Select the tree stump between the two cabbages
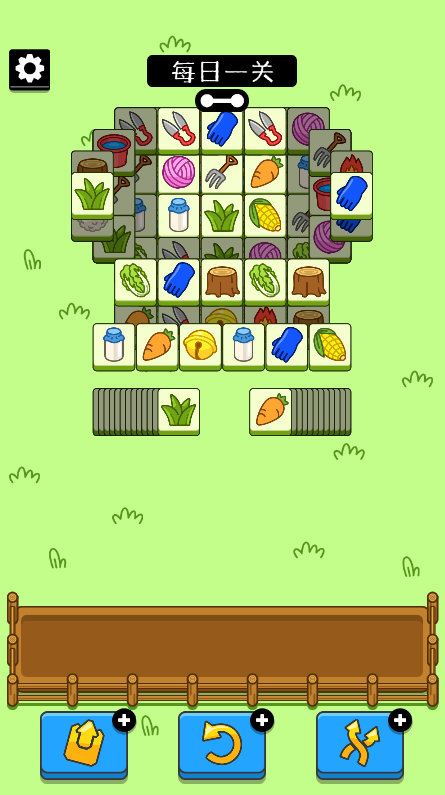445x795 pixels. click(x=222, y=282)
